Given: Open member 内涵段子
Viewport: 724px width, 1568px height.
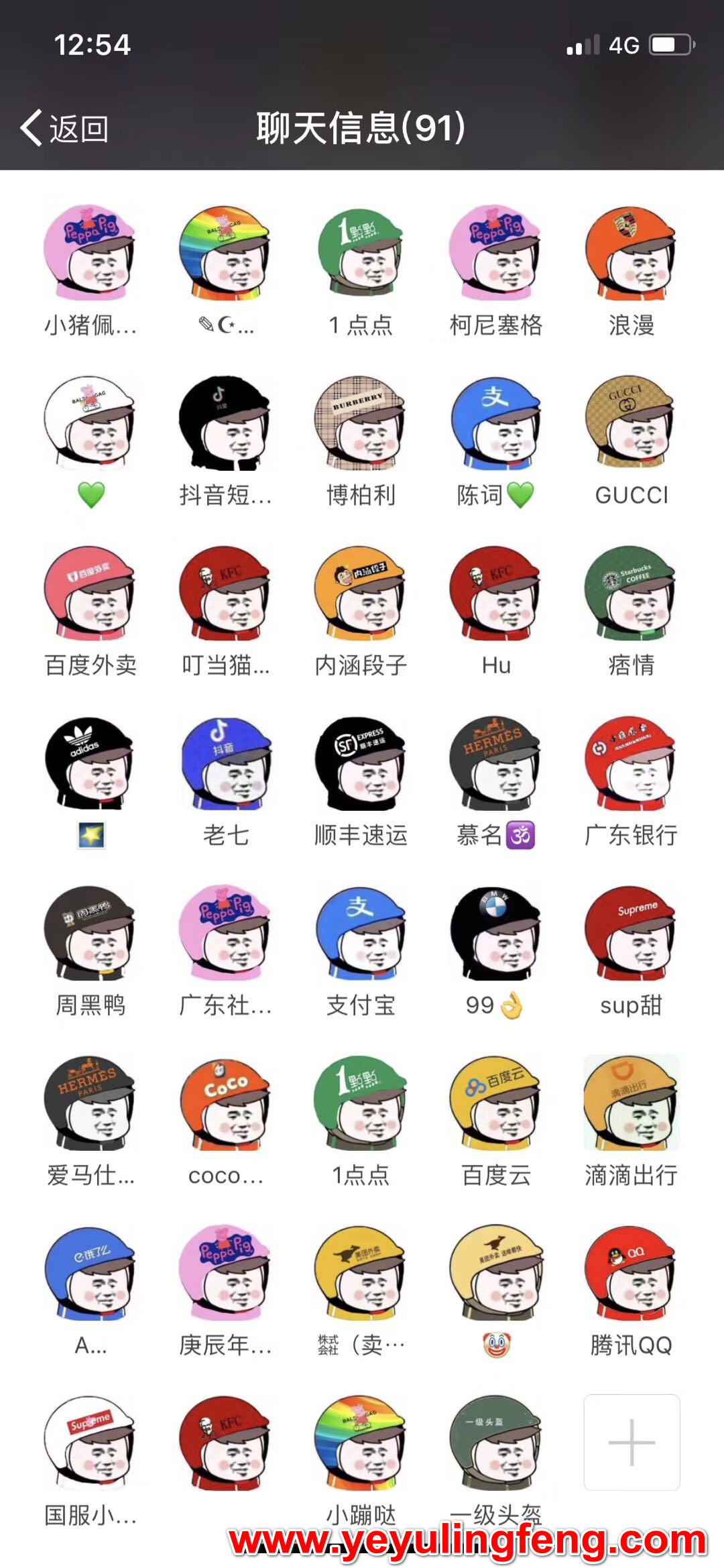Looking at the screenshot, I should (361, 594).
